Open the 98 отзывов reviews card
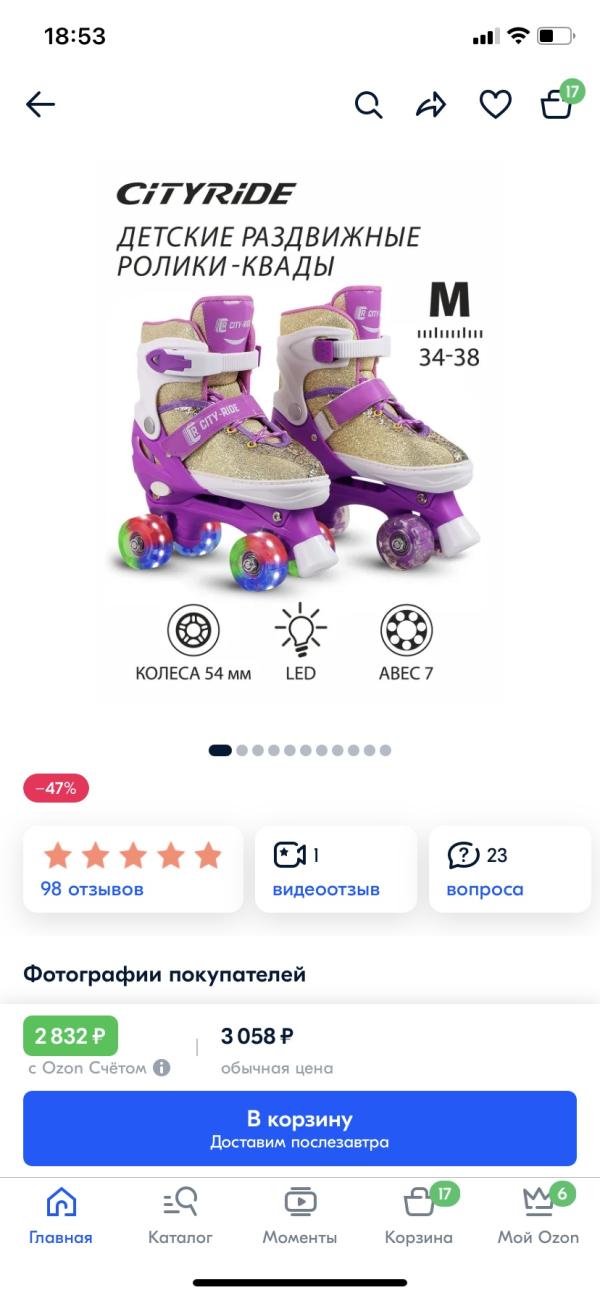The image size is (600, 1297). (x=133, y=869)
